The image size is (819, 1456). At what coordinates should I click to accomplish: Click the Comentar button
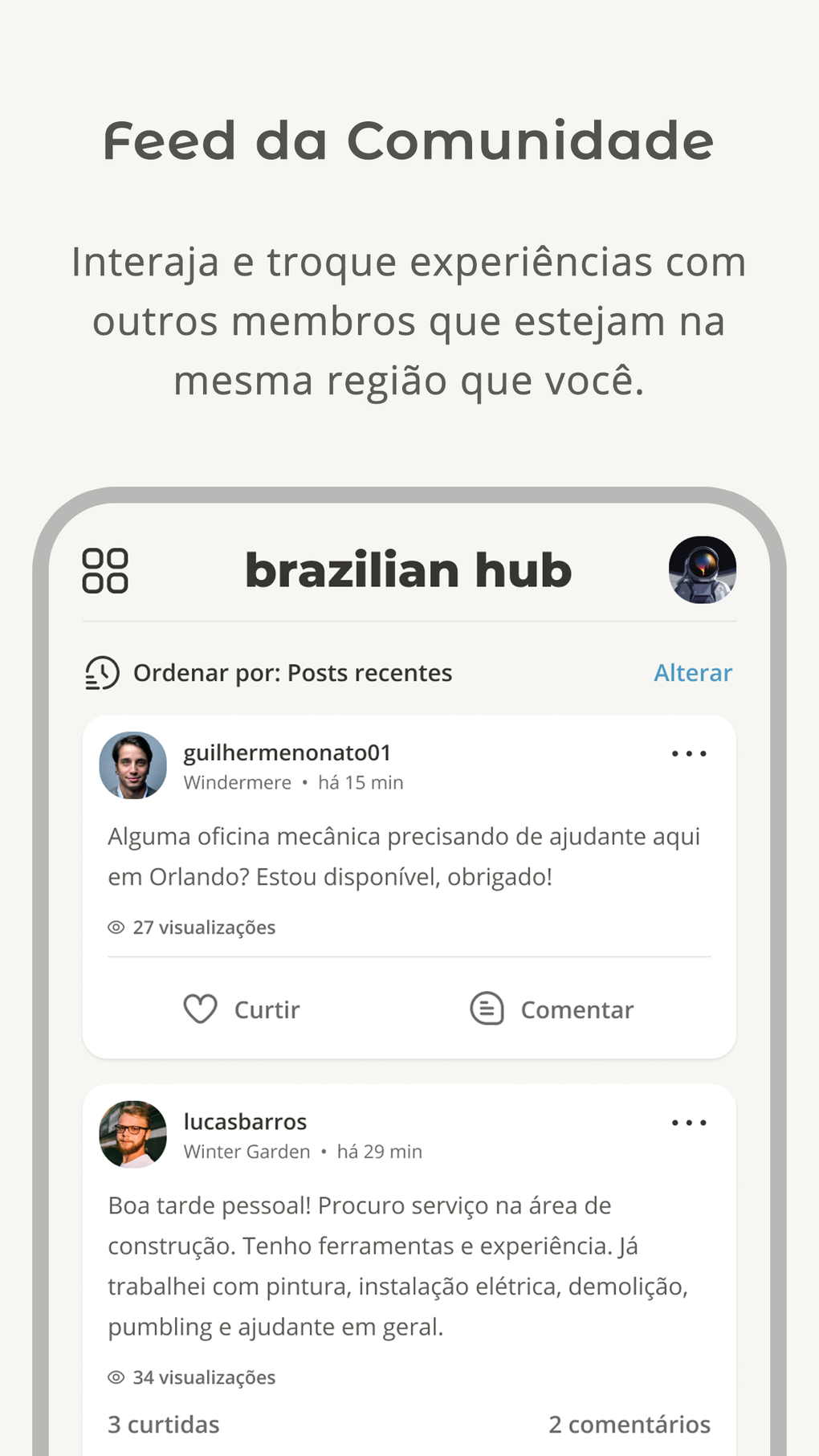(x=577, y=1009)
